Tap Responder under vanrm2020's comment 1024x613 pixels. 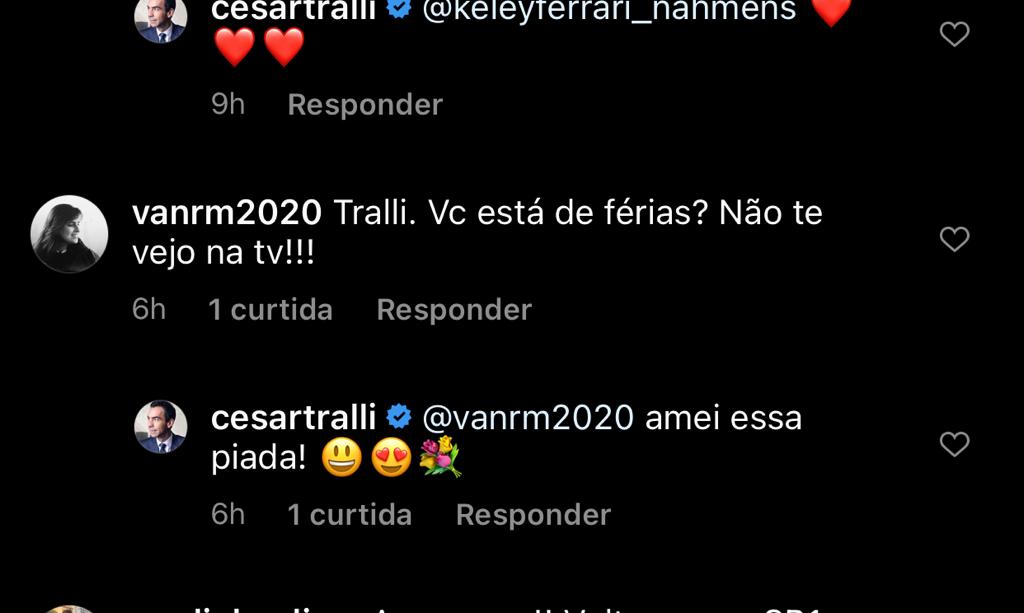[x=454, y=310]
